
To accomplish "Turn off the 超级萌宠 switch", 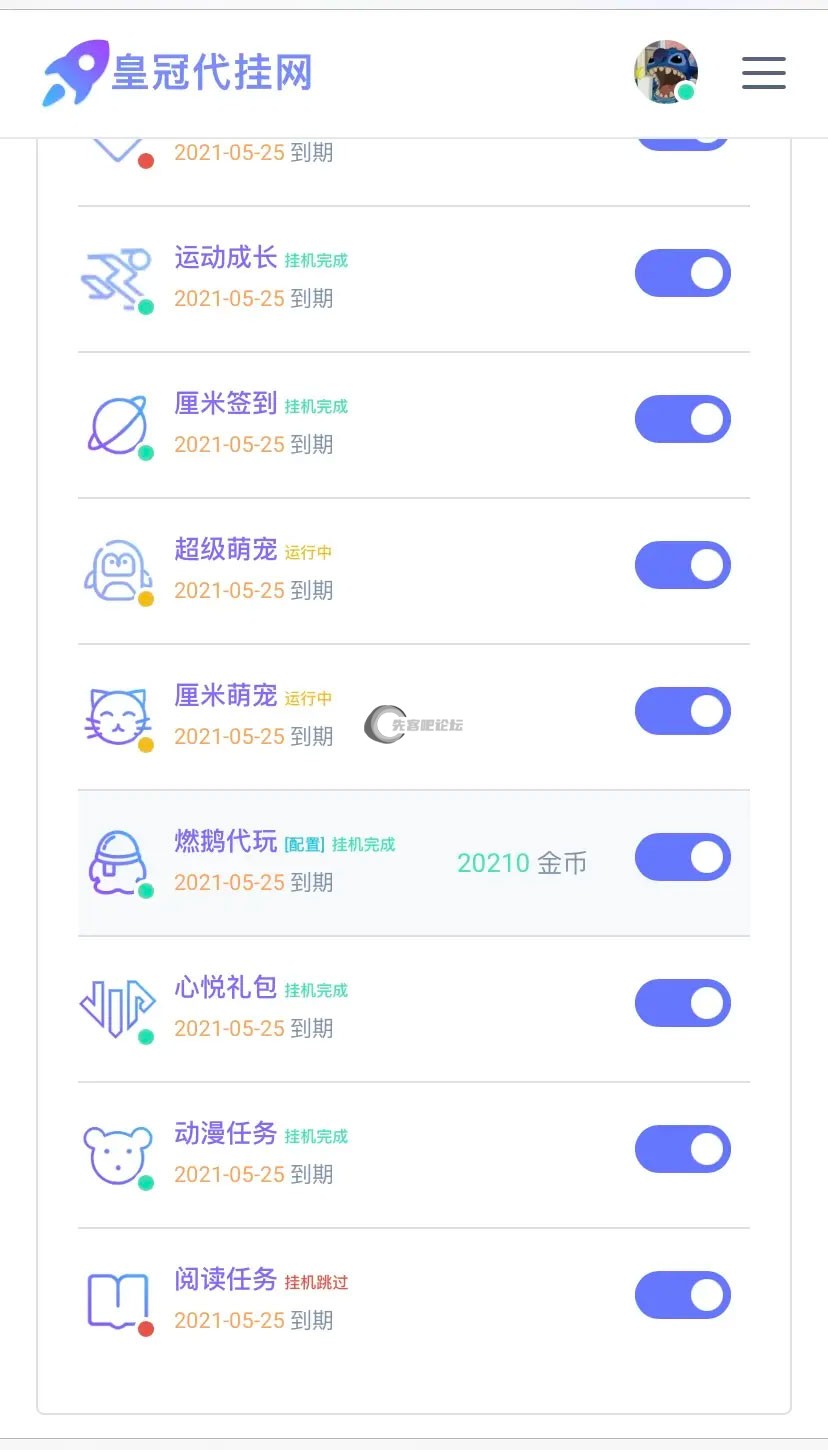I will pyautogui.click(x=683, y=565).
